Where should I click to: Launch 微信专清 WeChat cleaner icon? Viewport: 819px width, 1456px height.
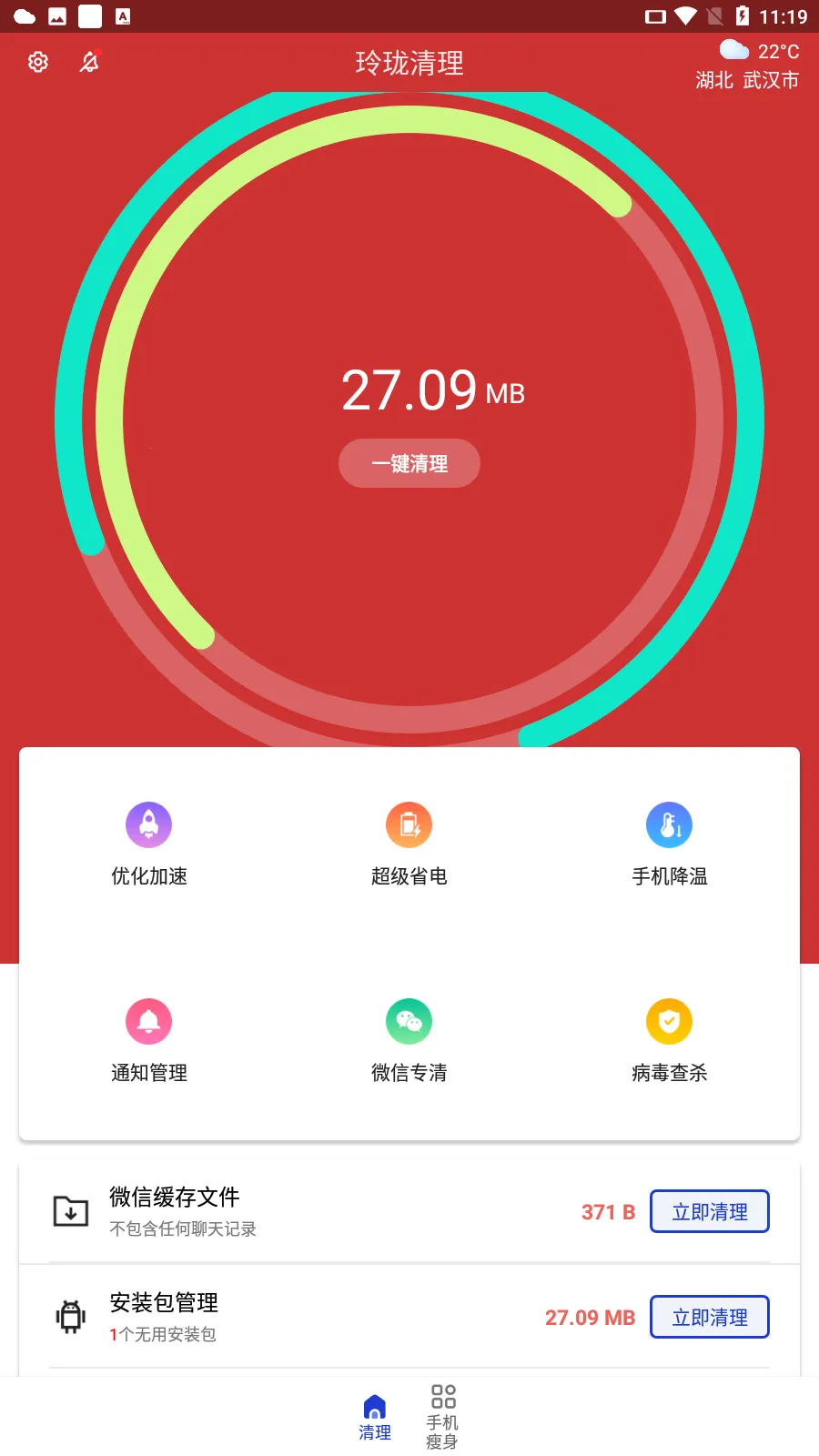point(409,1020)
